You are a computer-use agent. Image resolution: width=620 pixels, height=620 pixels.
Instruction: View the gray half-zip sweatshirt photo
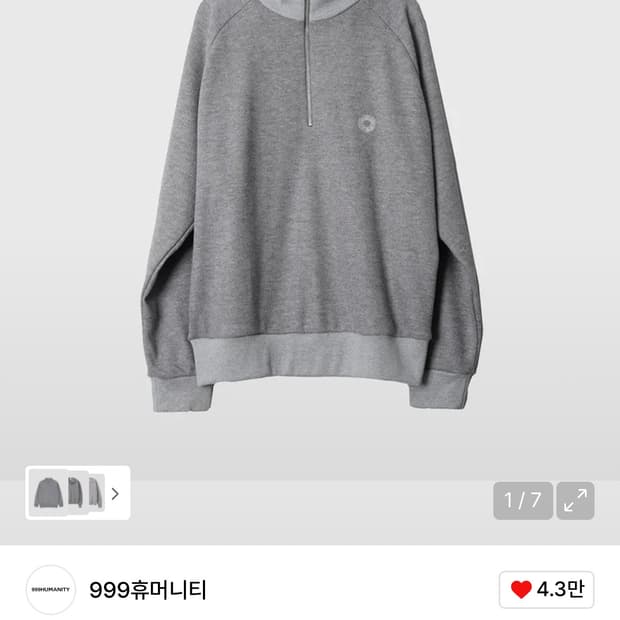pyautogui.click(x=310, y=220)
